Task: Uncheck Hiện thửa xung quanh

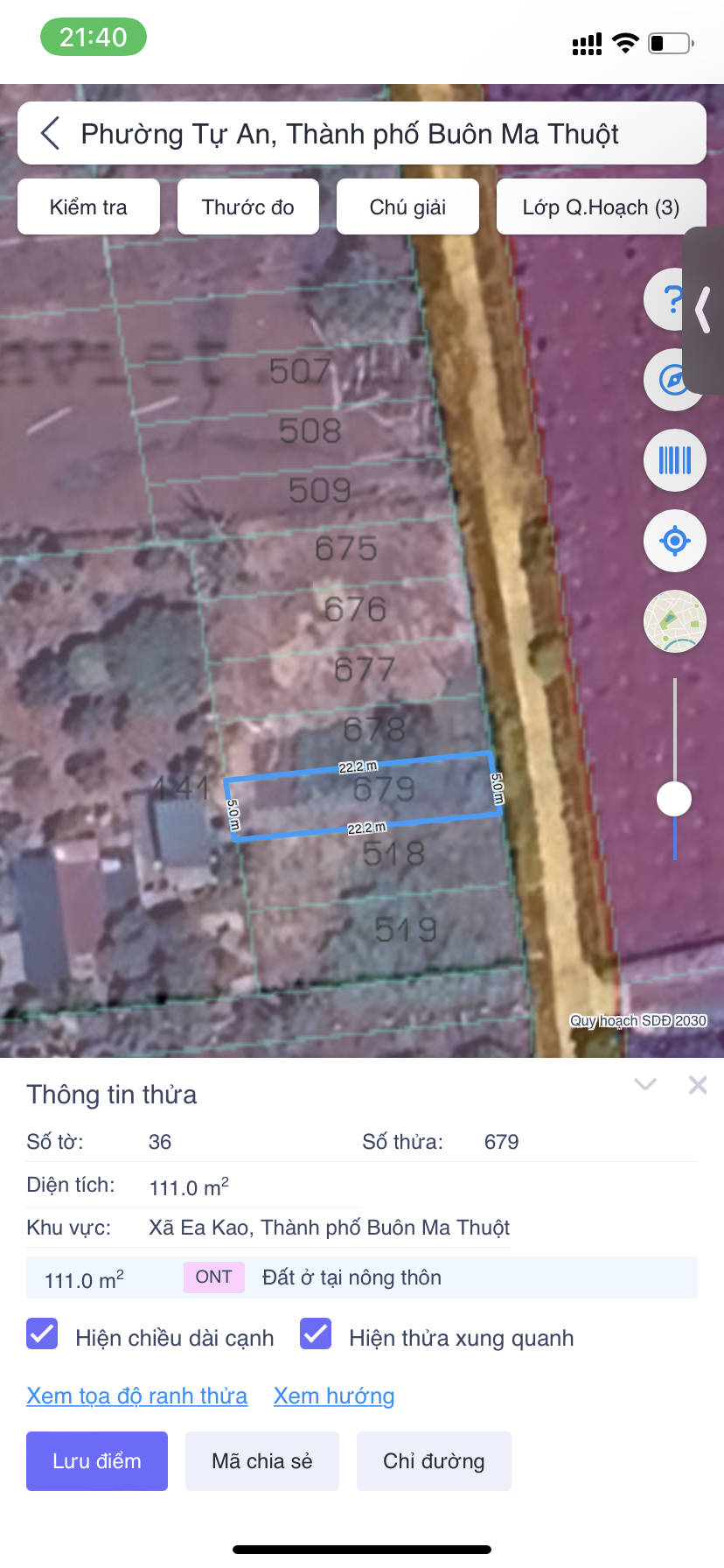Action: [316, 1334]
